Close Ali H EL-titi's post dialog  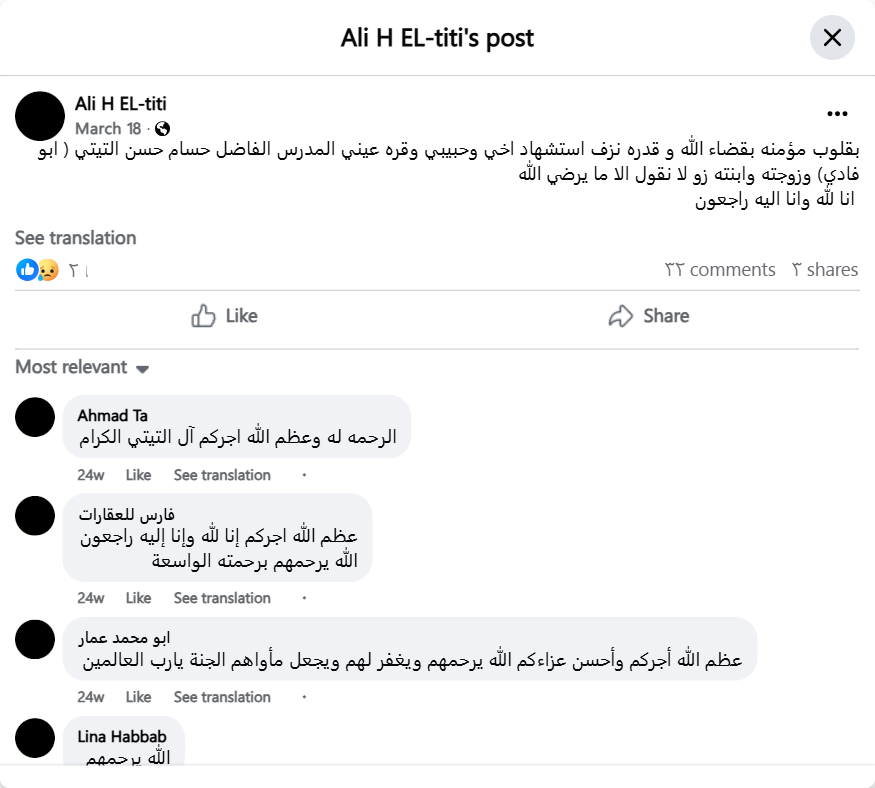[831, 38]
